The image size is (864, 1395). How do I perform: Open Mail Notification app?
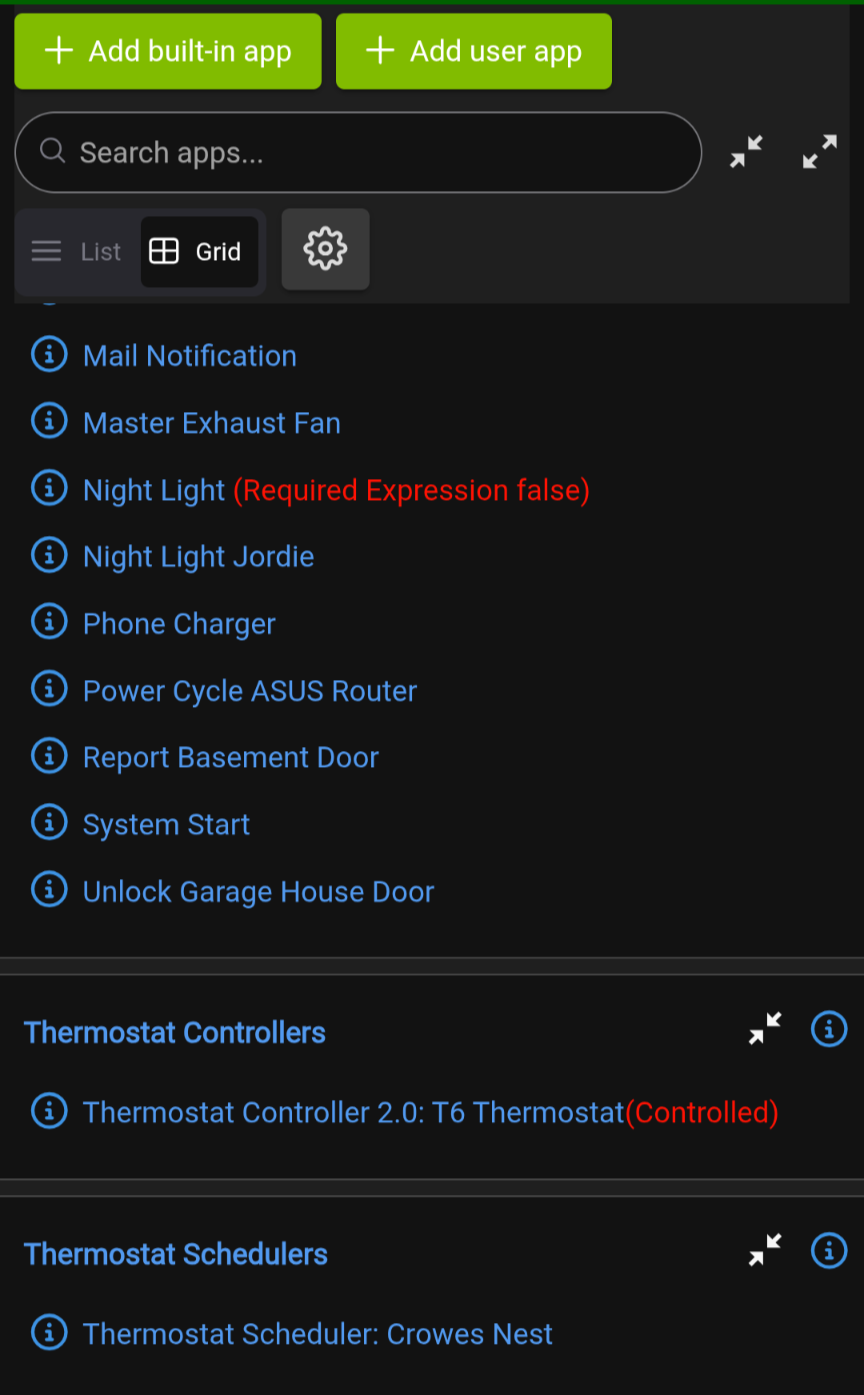click(x=190, y=356)
